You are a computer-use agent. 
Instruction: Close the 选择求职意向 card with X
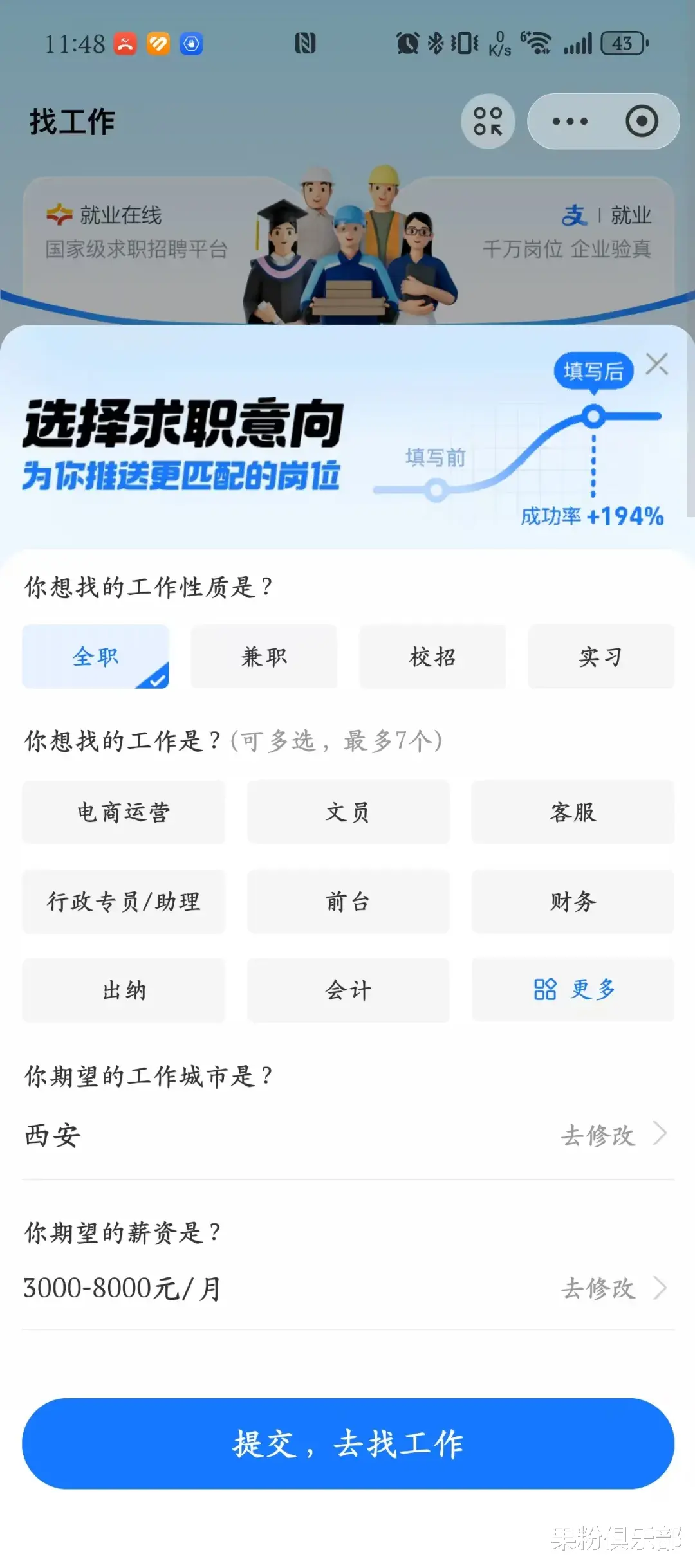click(657, 364)
